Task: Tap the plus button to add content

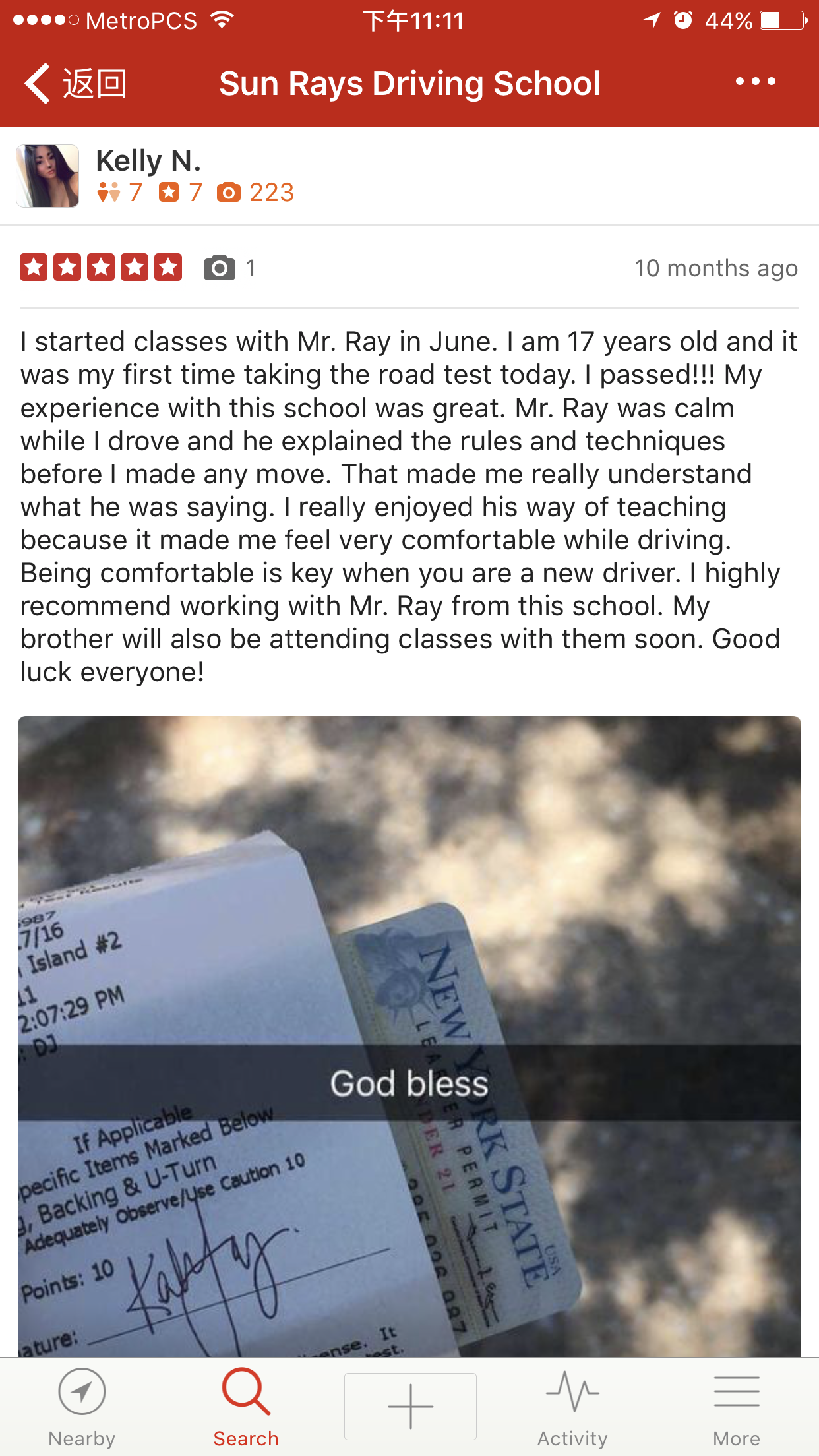Action: click(x=410, y=1406)
